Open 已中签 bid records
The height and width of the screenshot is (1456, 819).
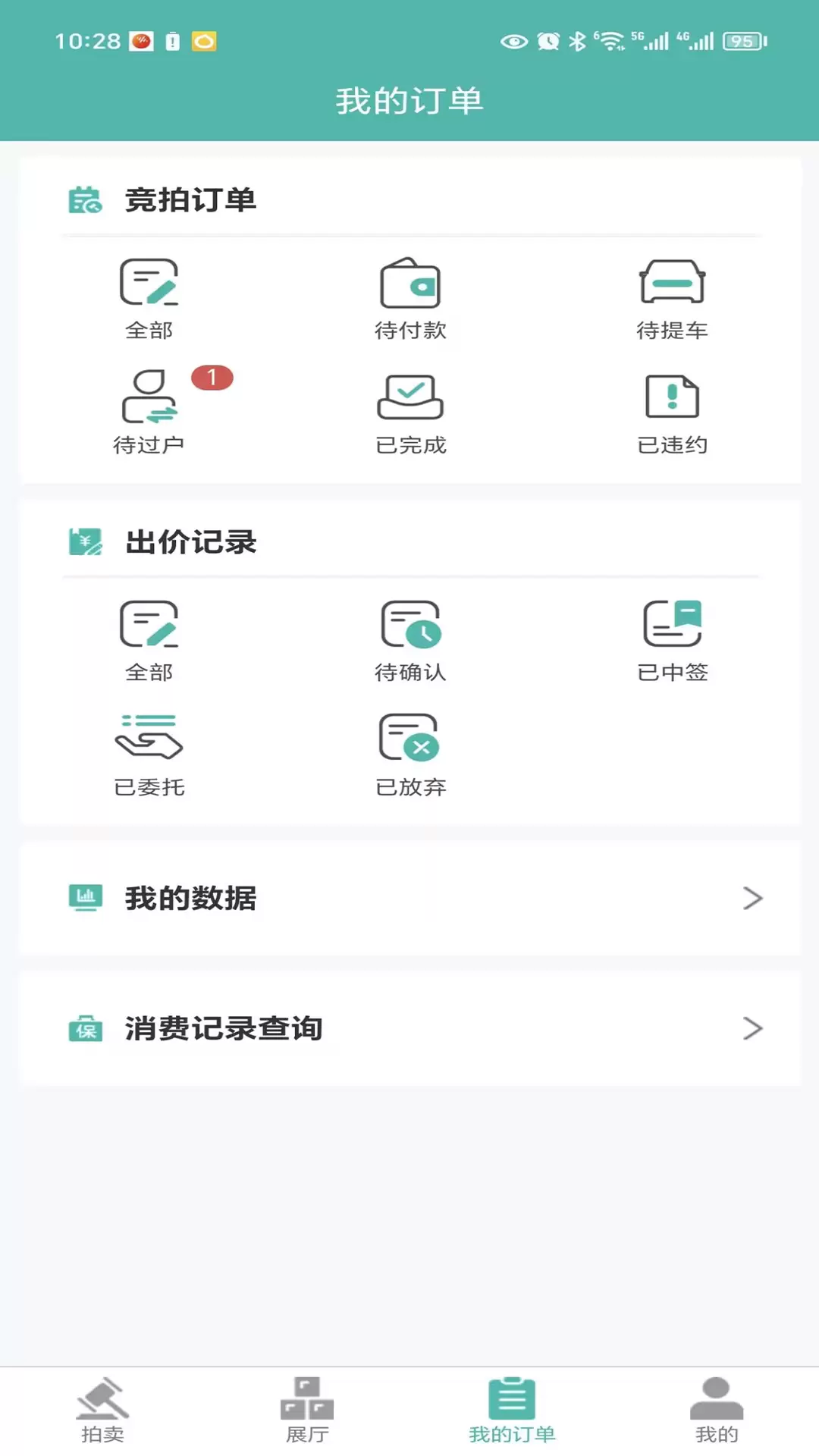[x=672, y=642]
